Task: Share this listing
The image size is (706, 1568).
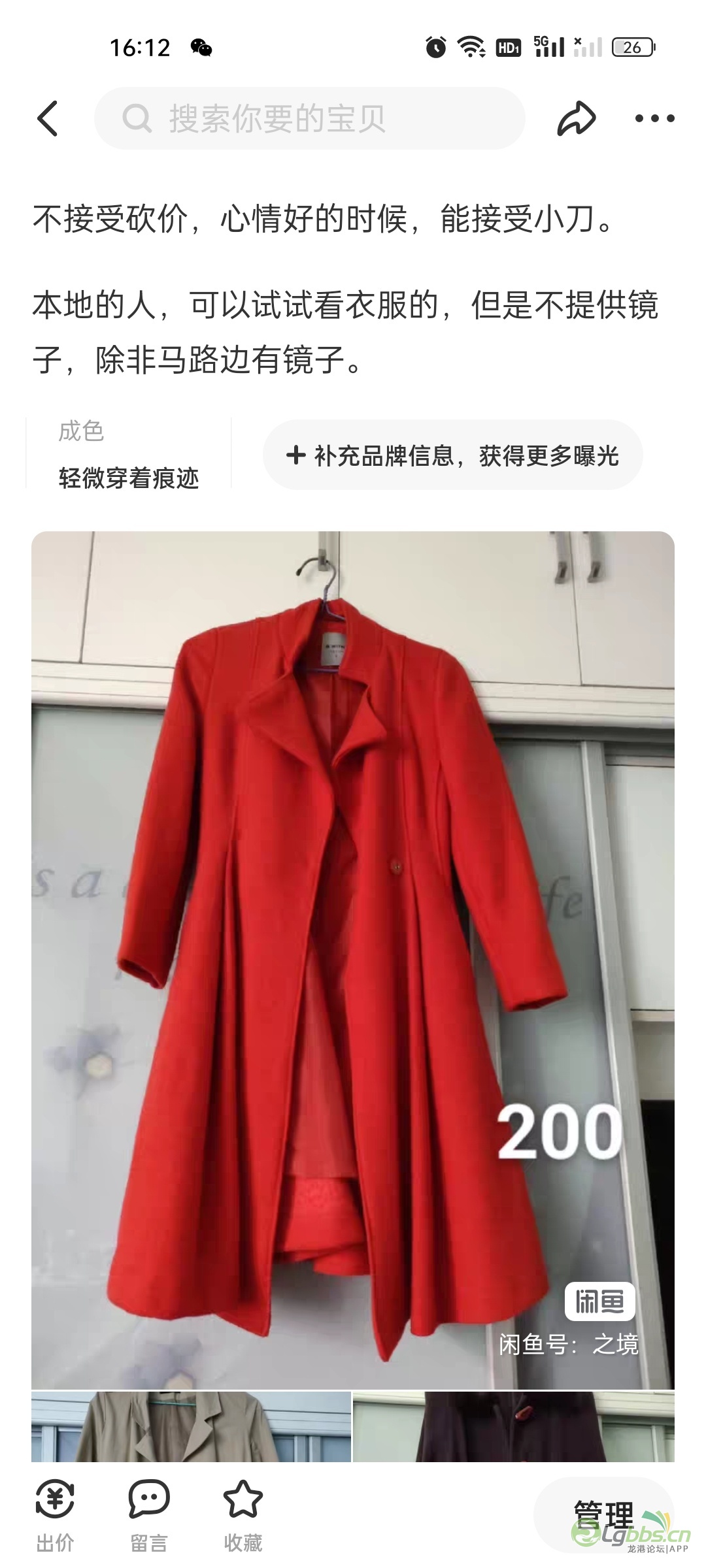Action: 576,118
